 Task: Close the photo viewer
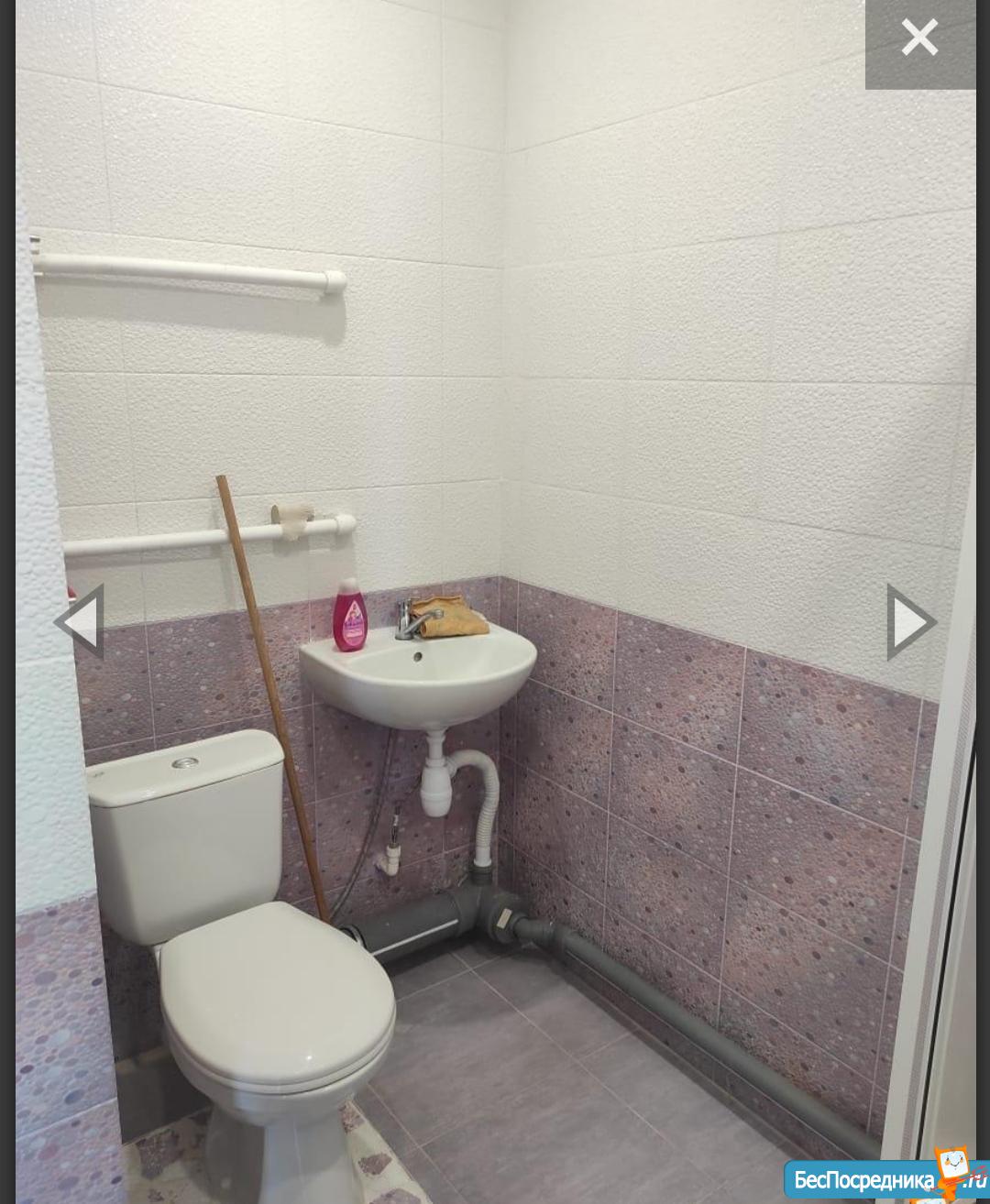click(919, 39)
